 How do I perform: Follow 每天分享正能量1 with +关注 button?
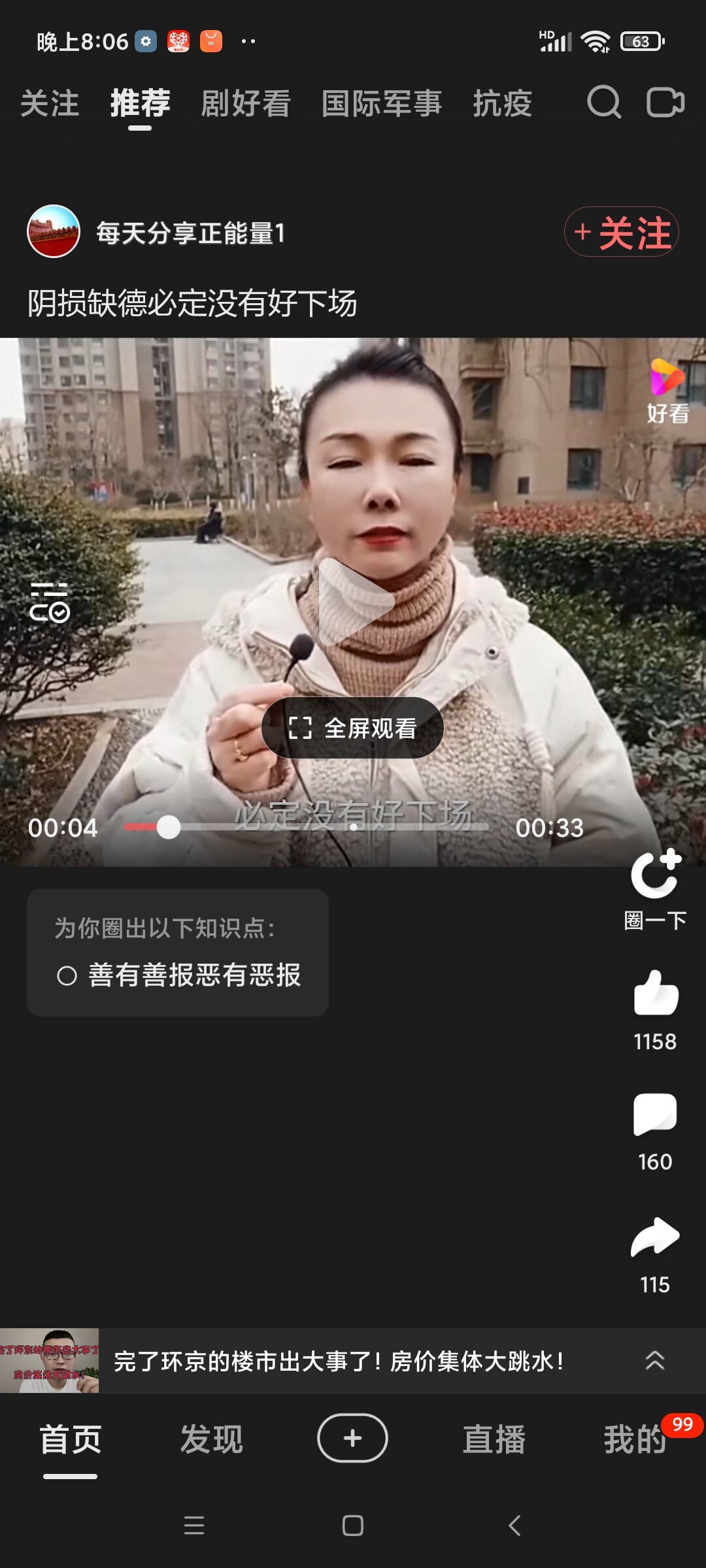tap(622, 233)
